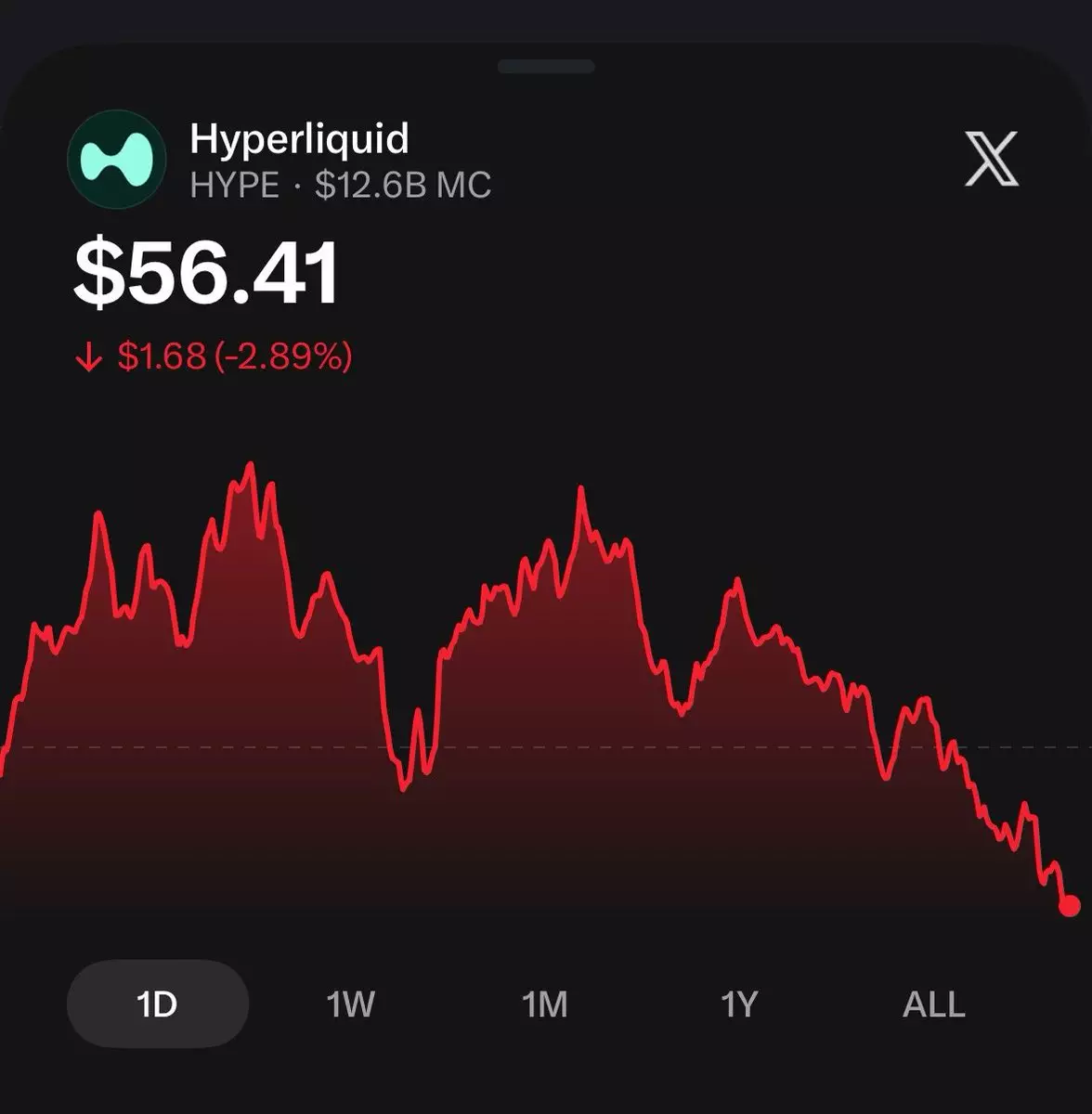The width and height of the screenshot is (1092, 1114).
Task: Switch the chart to 1W
Action: coord(351,1004)
